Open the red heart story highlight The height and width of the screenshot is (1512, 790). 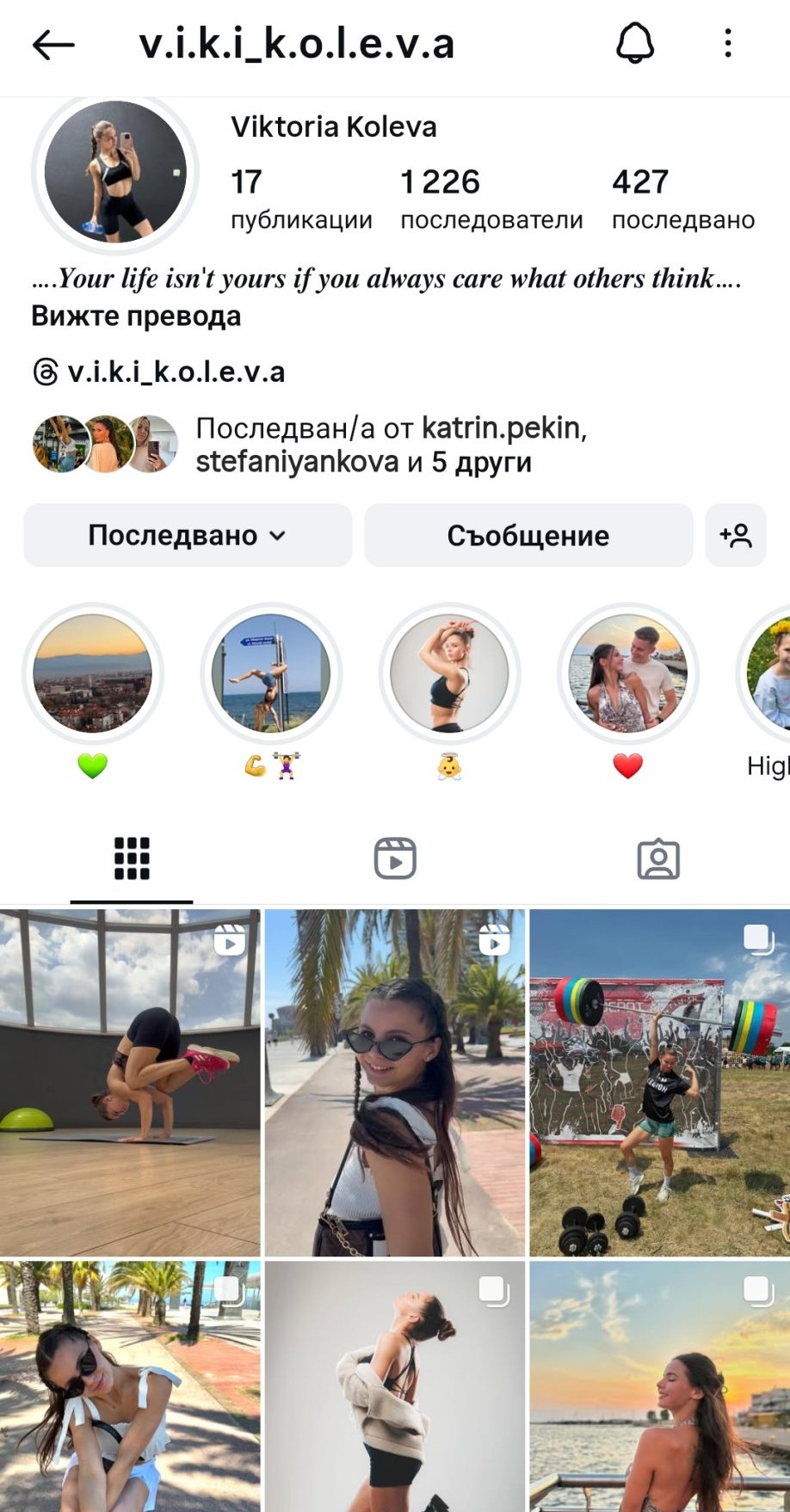tap(628, 673)
